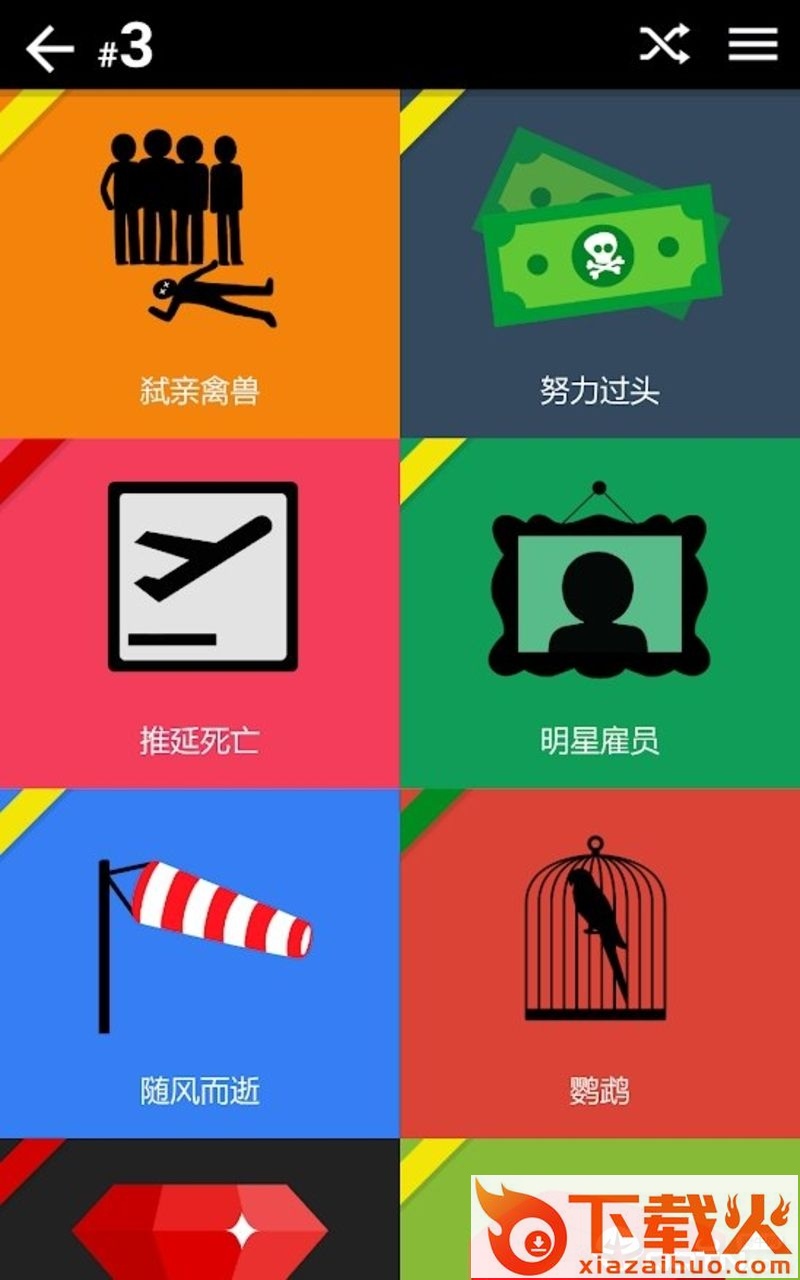Open the red gem tile

pos(200,1210)
